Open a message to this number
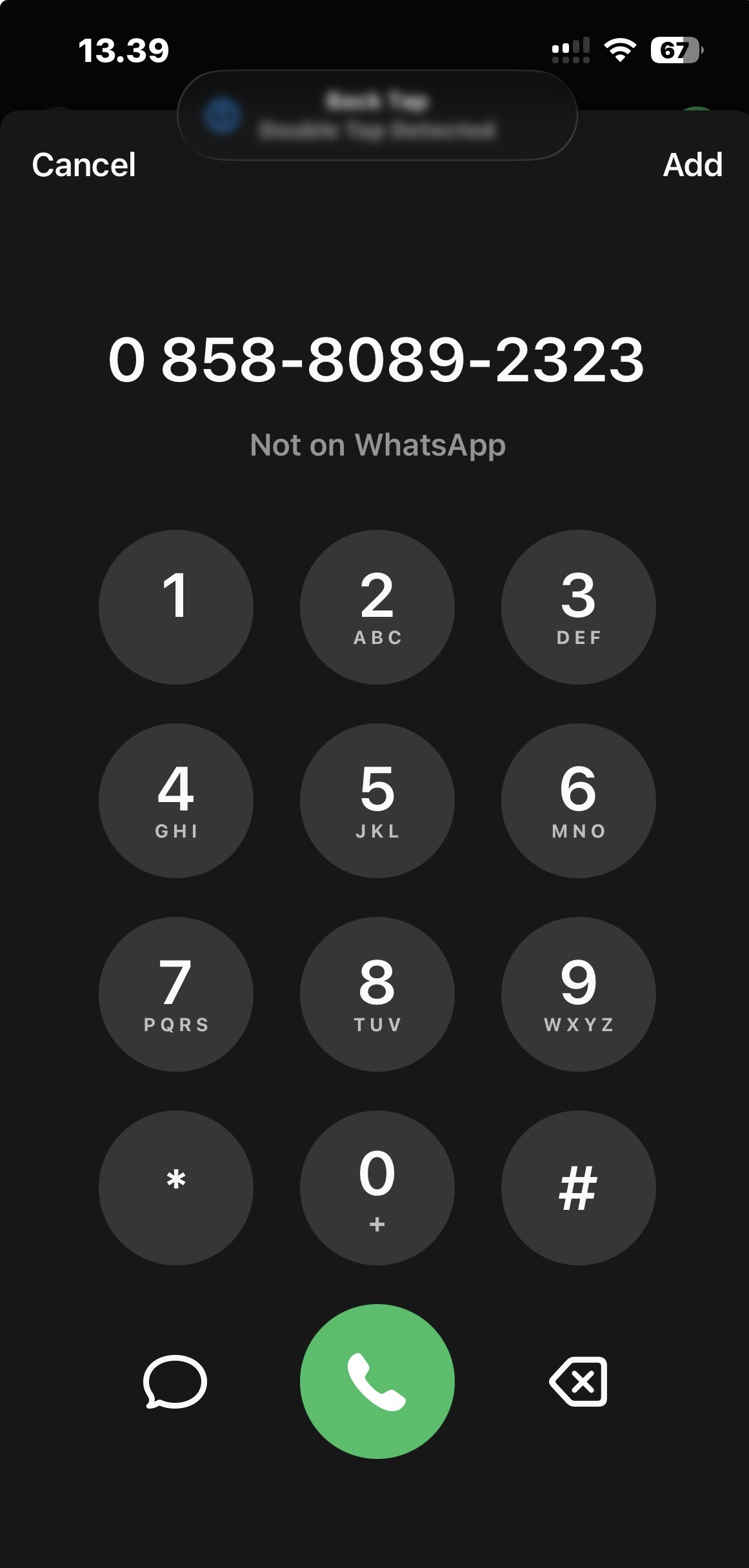 [x=175, y=1382]
